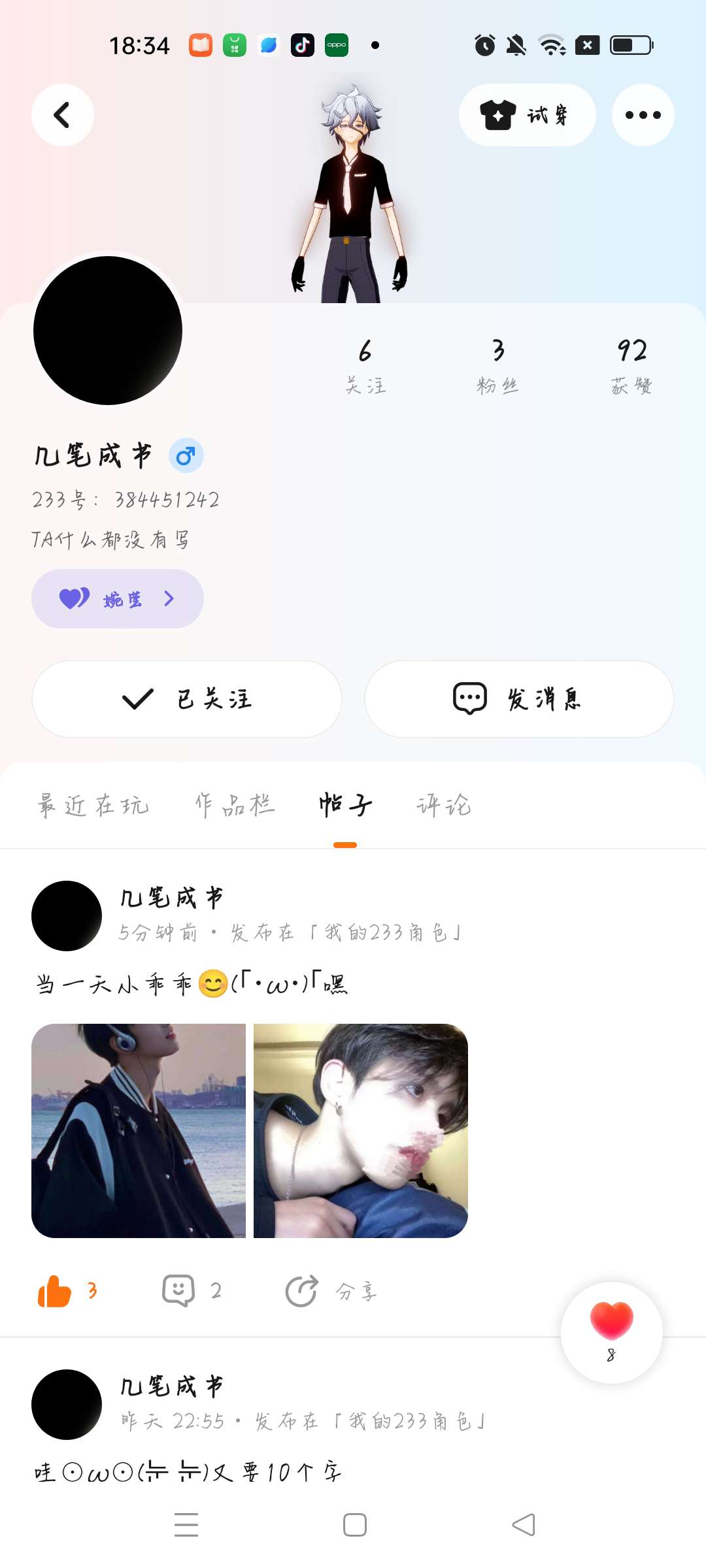View the 粉丝 followers list
This screenshot has width=706, height=1568.
click(497, 366)
